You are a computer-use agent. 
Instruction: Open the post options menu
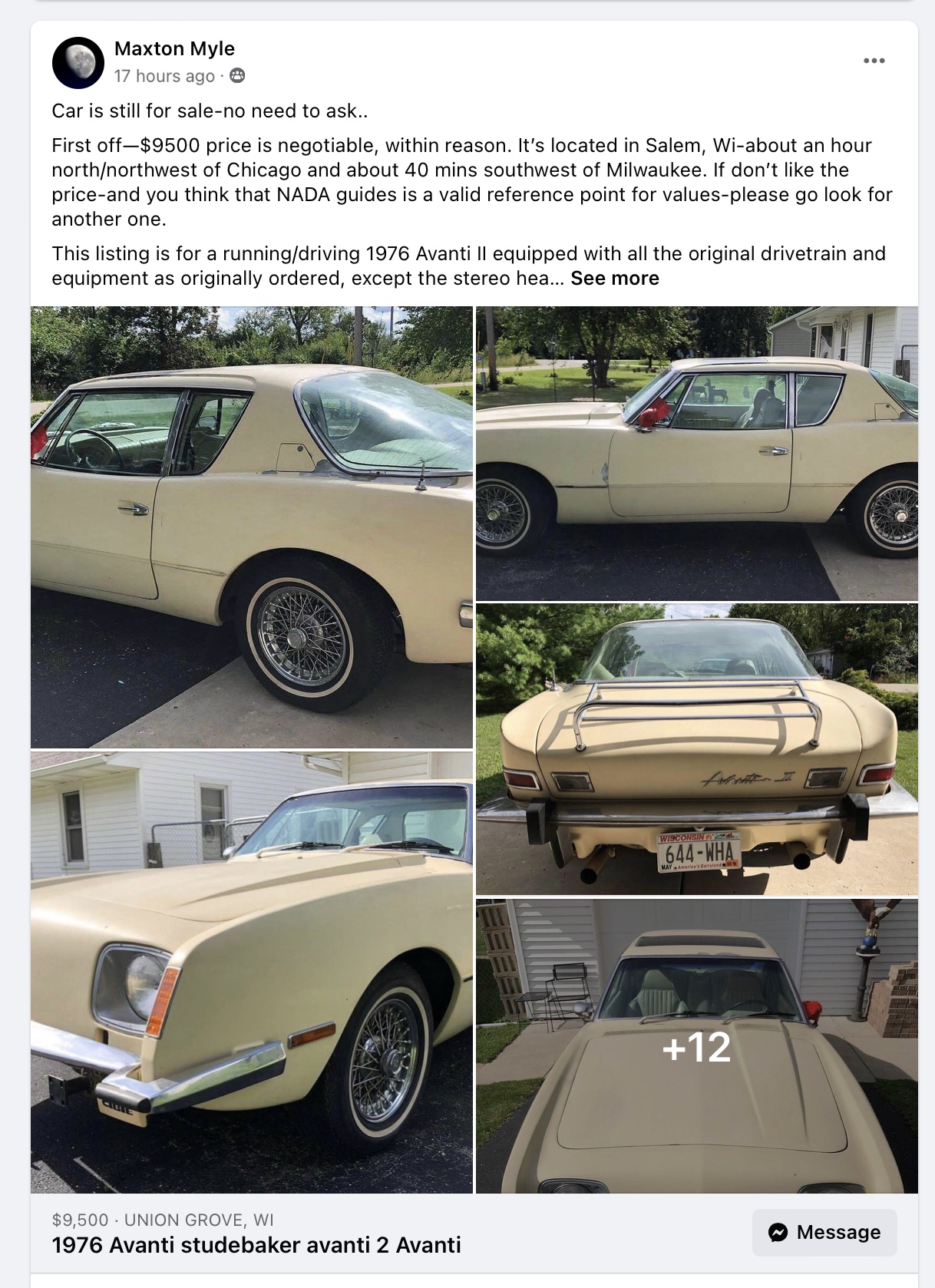(x=874, y=61)
